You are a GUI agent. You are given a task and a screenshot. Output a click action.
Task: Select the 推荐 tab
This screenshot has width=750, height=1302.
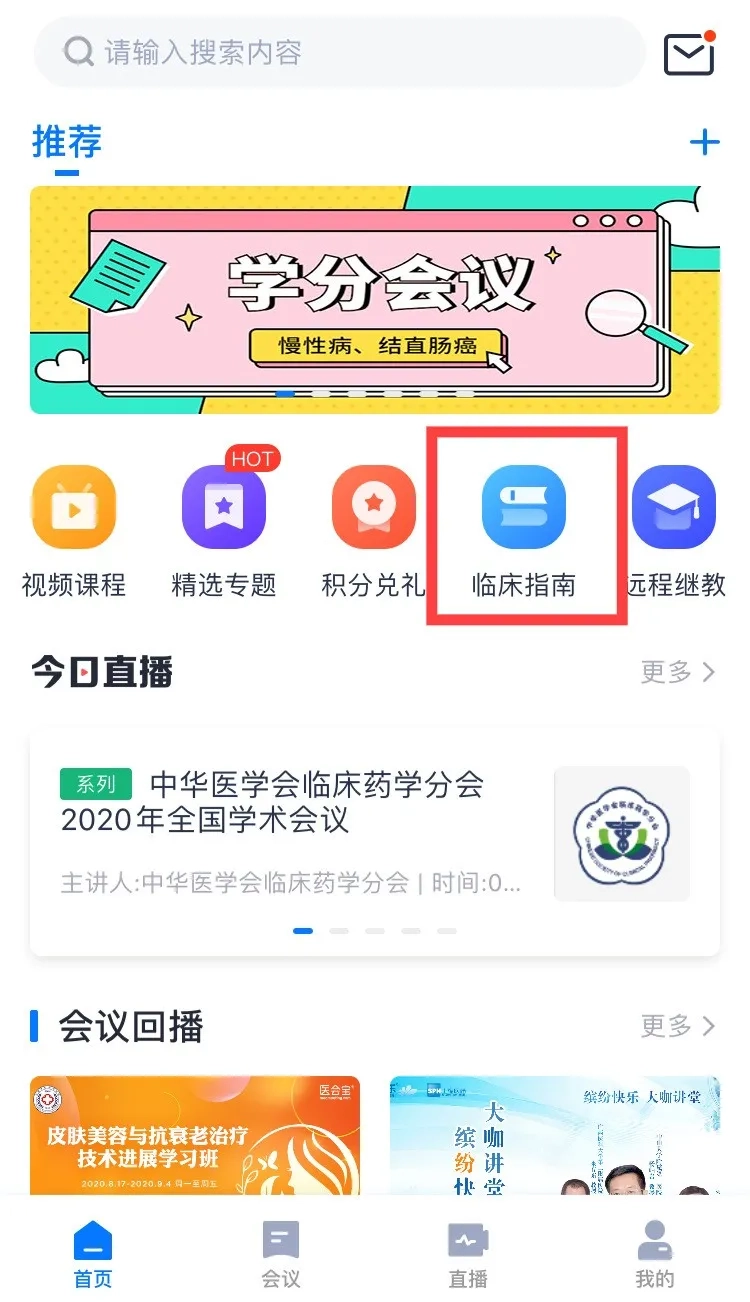pos(67,142)
